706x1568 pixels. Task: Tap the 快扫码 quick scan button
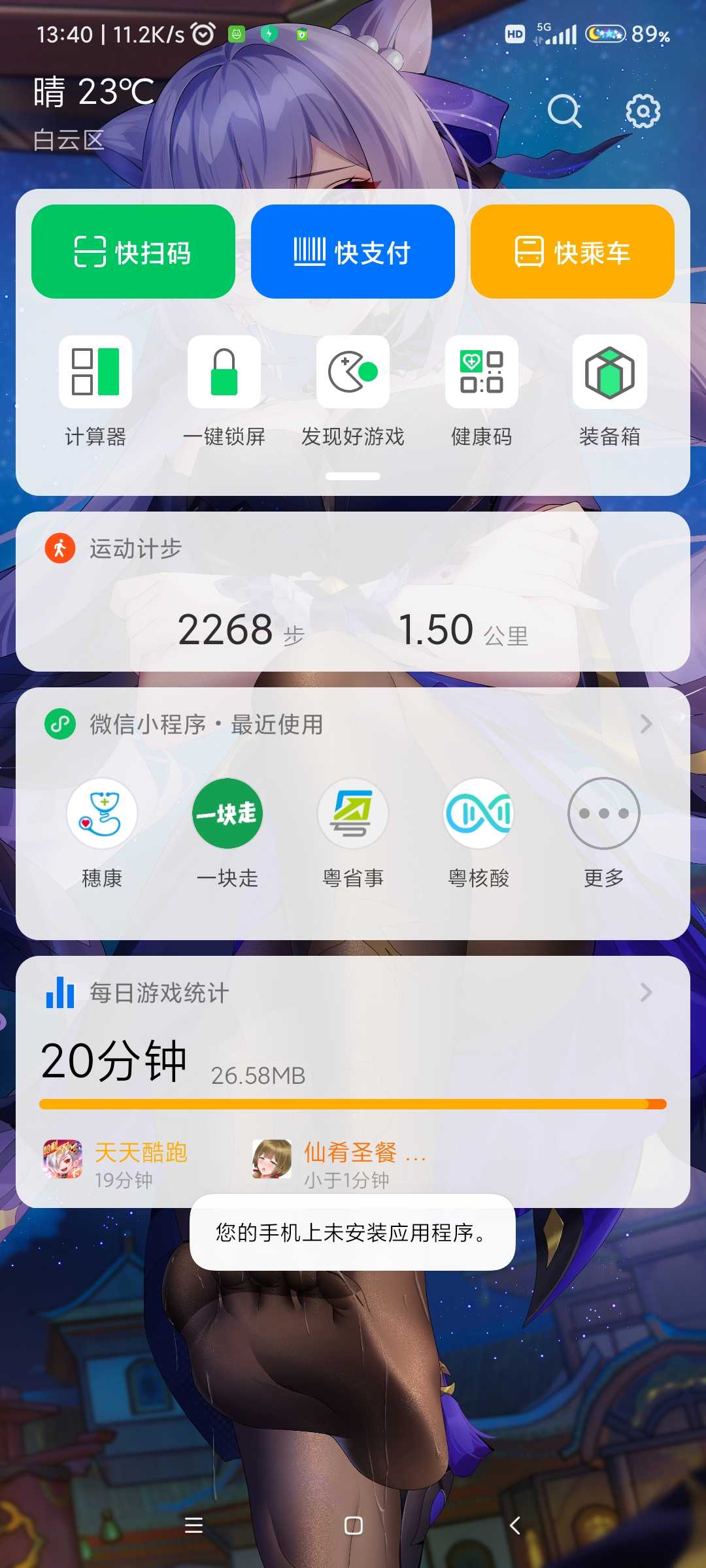[133, 252]
